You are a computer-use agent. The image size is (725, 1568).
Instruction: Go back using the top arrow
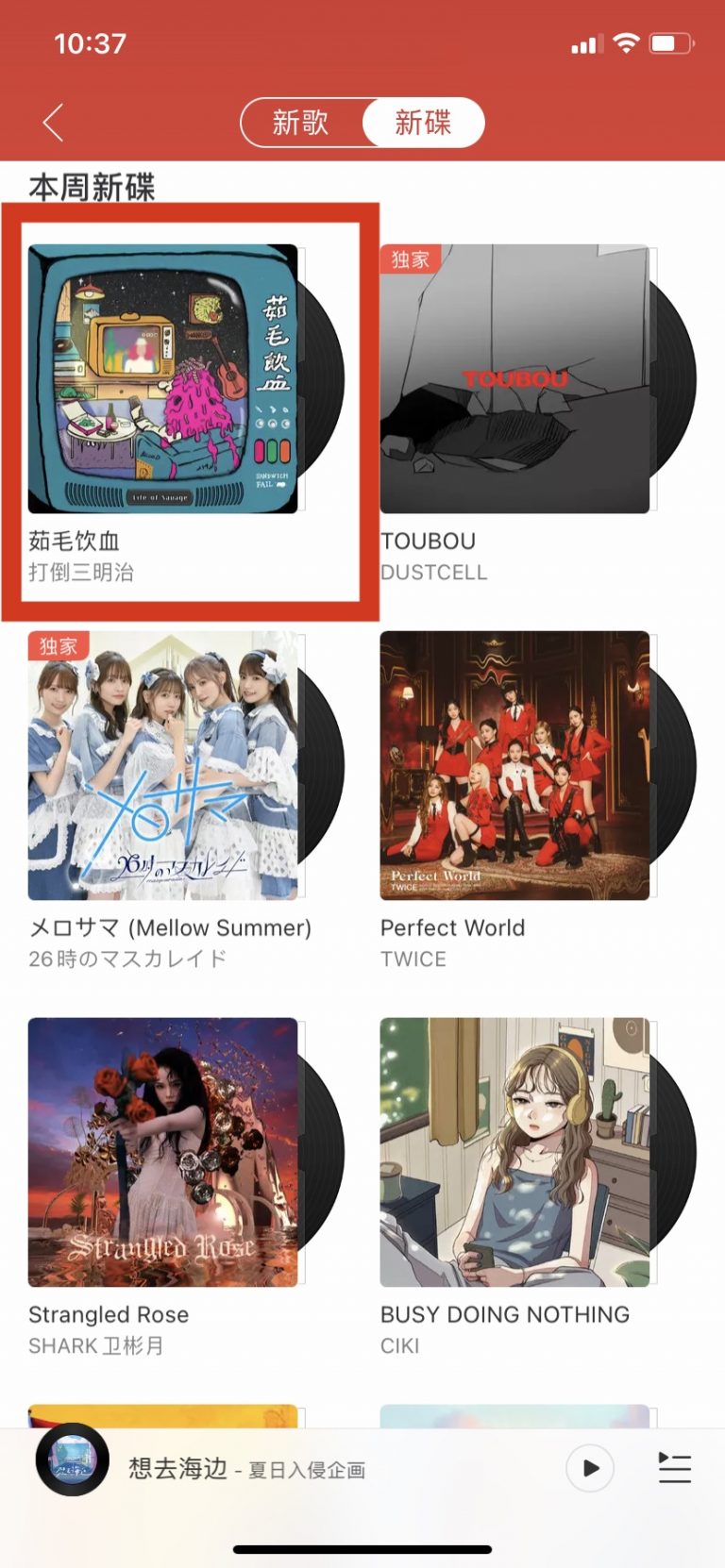[x=54, y=123]
